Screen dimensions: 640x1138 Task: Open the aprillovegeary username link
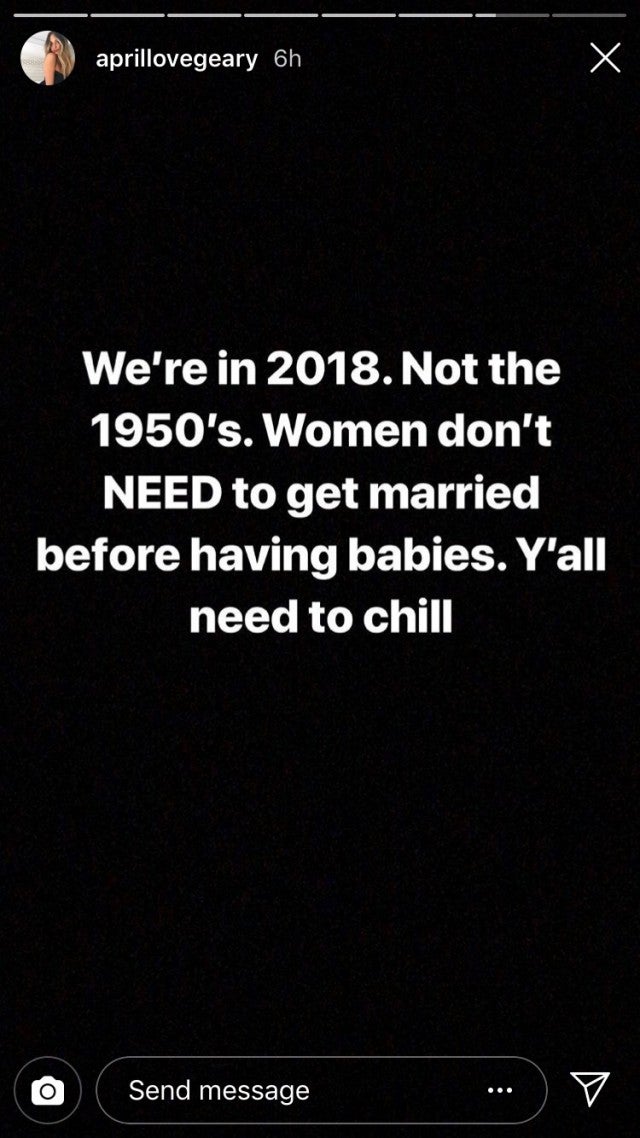coord(176,59)
